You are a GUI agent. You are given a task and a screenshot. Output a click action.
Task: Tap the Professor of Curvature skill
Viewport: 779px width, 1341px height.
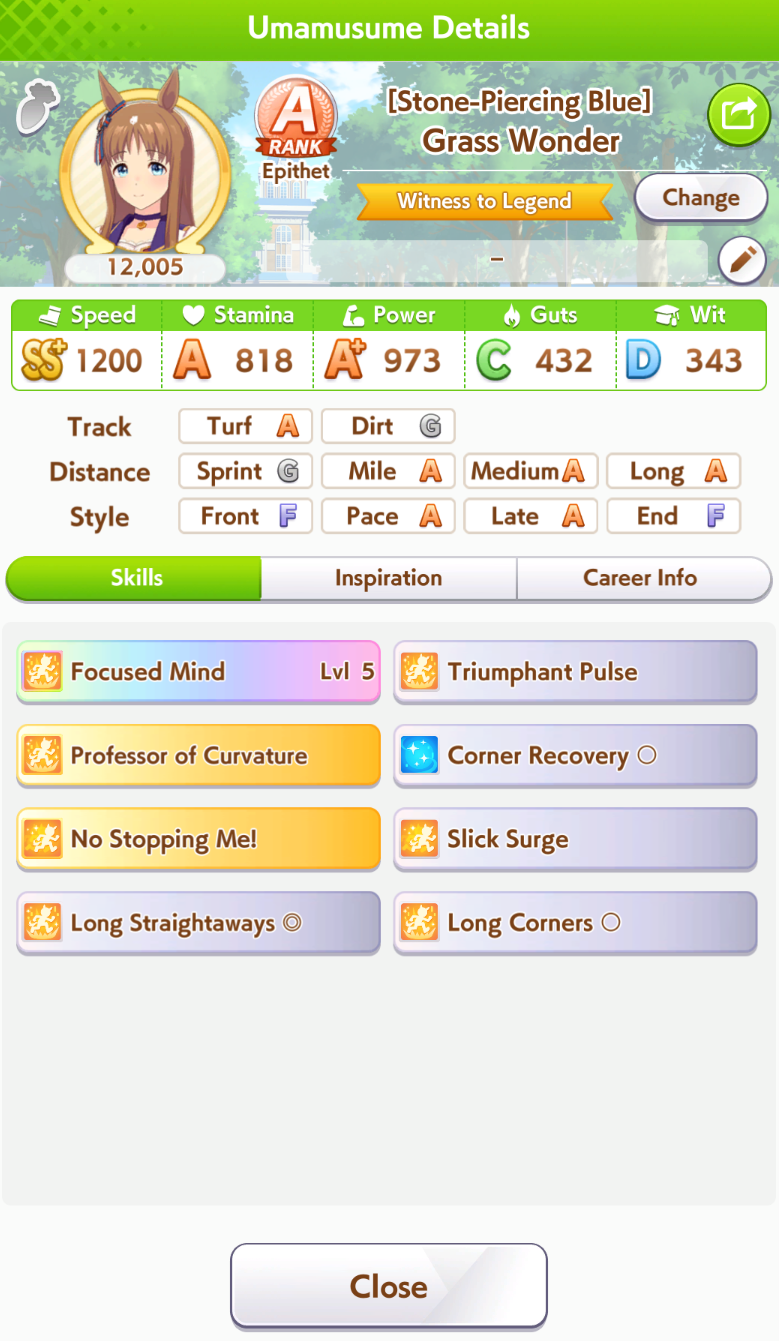pos(198,755)
